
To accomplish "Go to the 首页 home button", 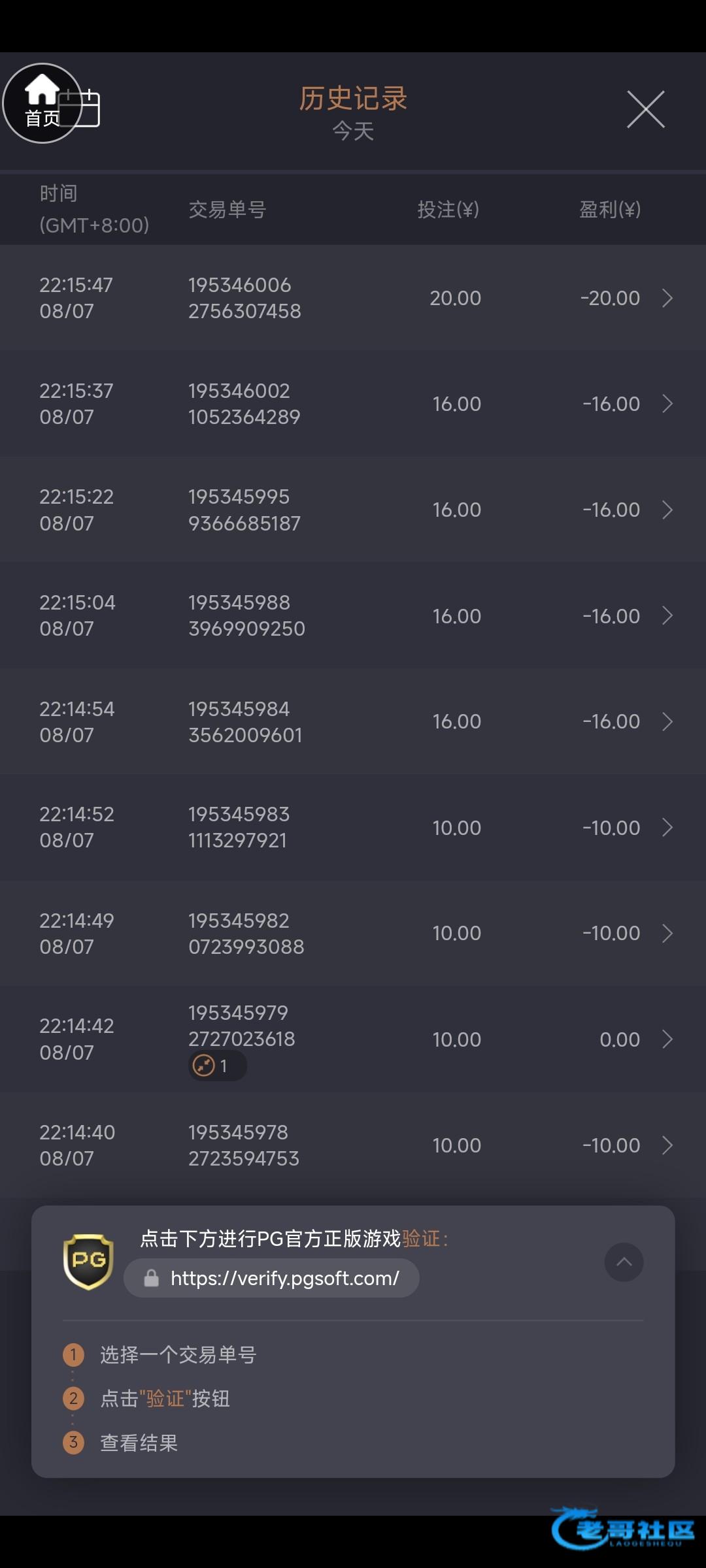I will (42, 103).
